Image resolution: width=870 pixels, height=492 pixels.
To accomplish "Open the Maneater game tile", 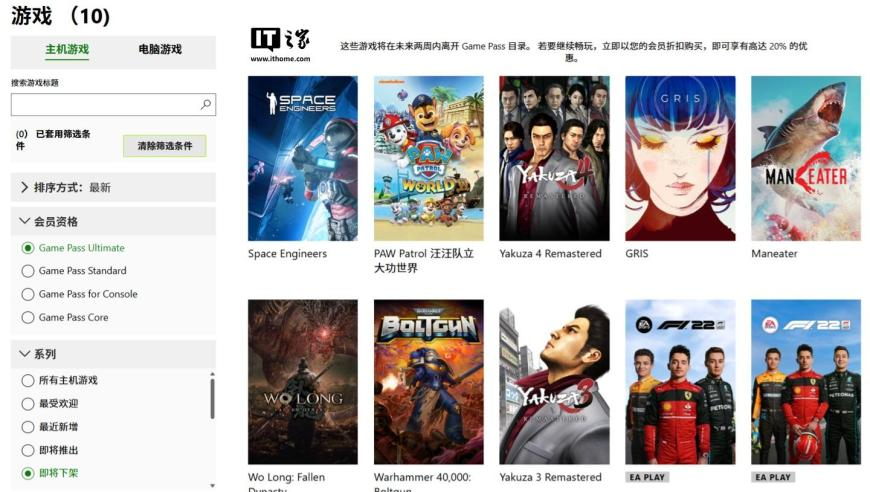I will coord(805,158).
